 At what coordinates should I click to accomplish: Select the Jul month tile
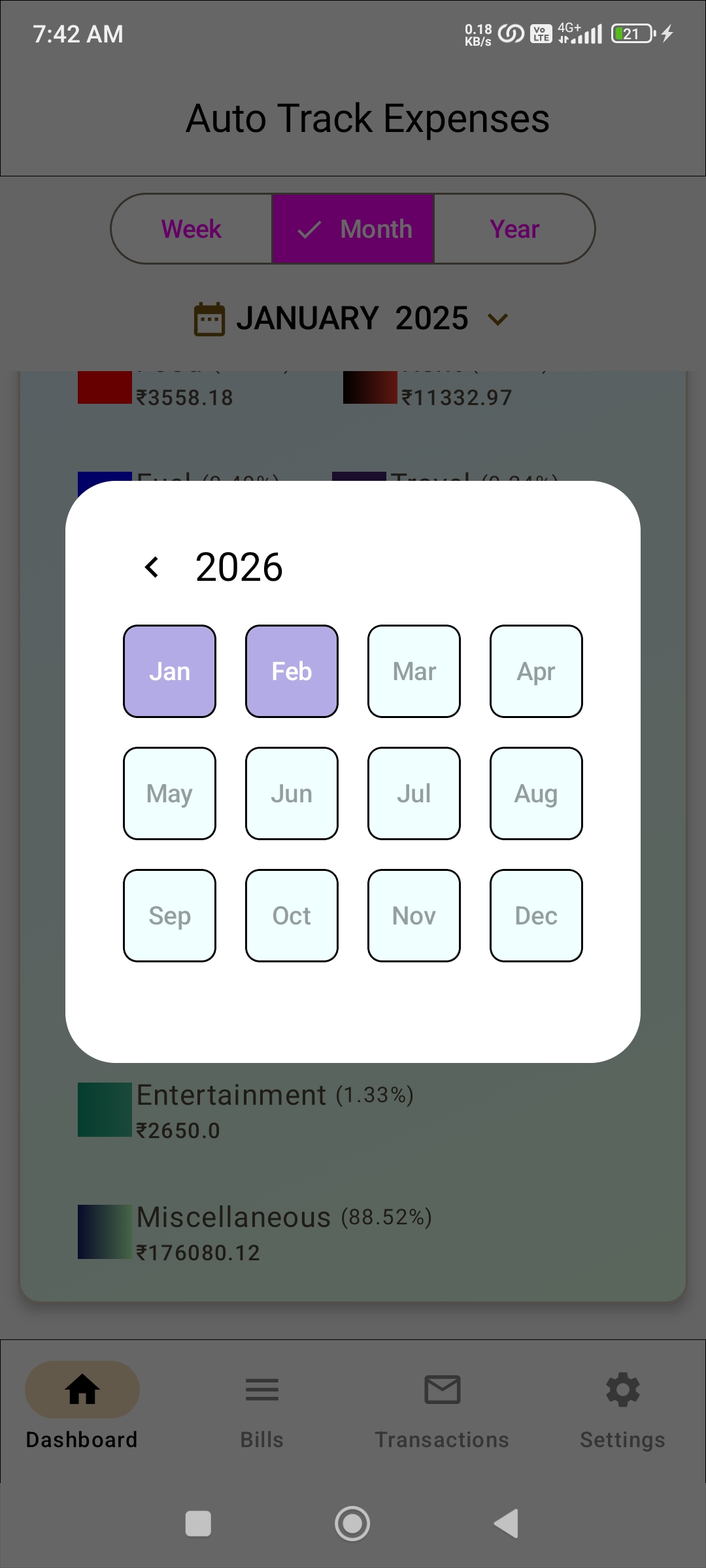[x=414, y=794]
